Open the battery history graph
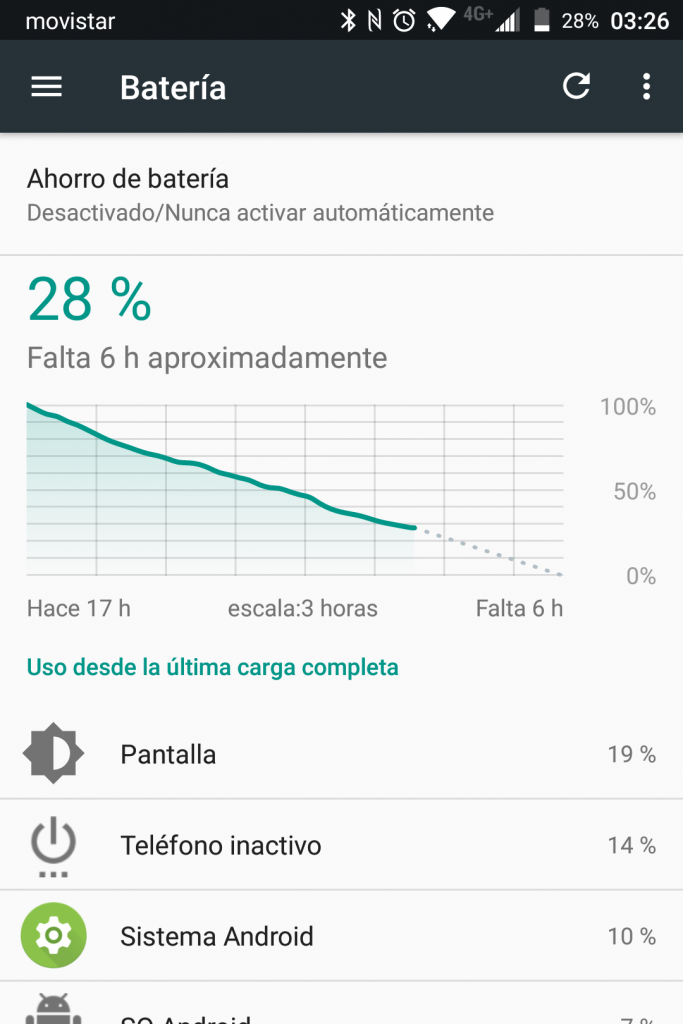The height and width of the screenshot is (1024, 683). click(294, 490)
